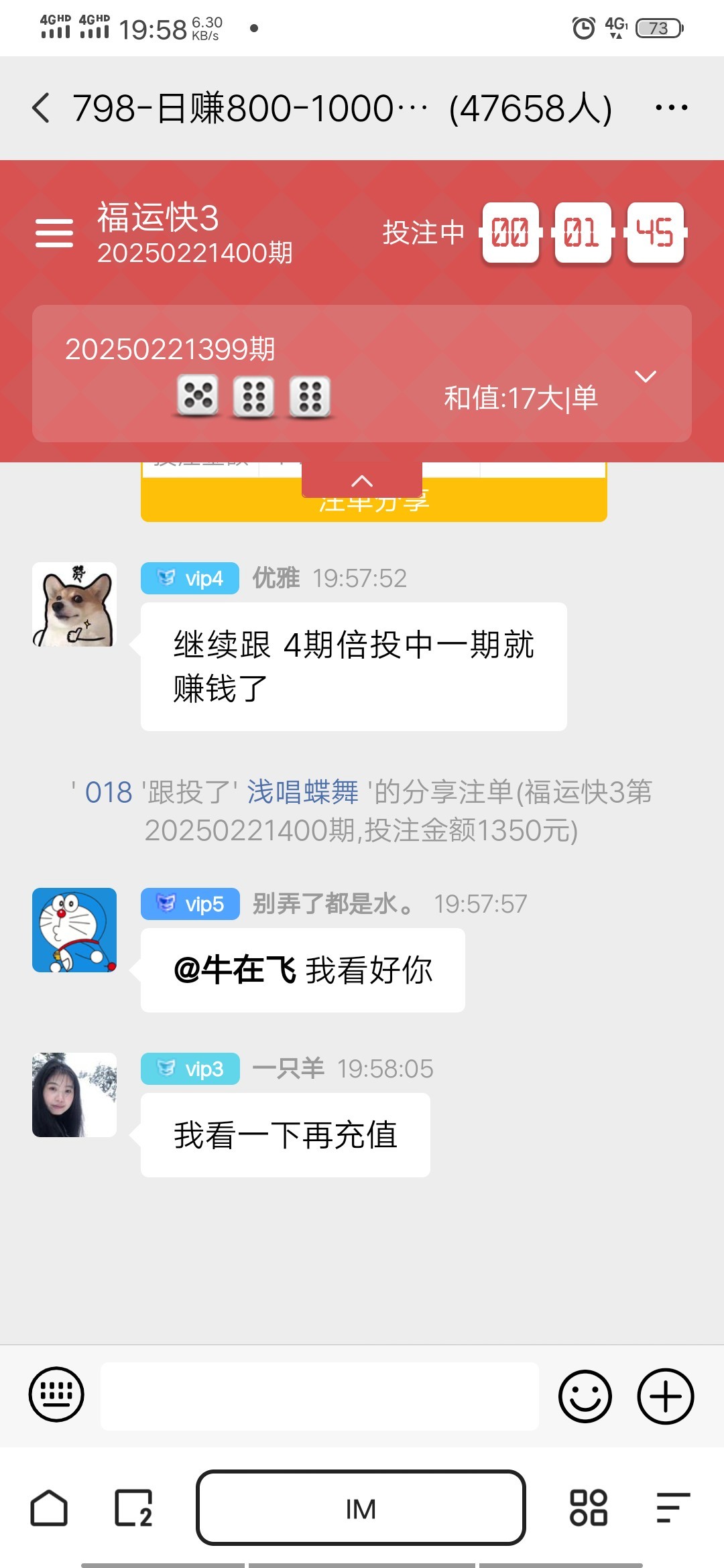The width and height of the screenshot is (724, 1568).
Task: Open the Doraemon avatar profile
Action: pyautogui.click(x=74, y=930)
